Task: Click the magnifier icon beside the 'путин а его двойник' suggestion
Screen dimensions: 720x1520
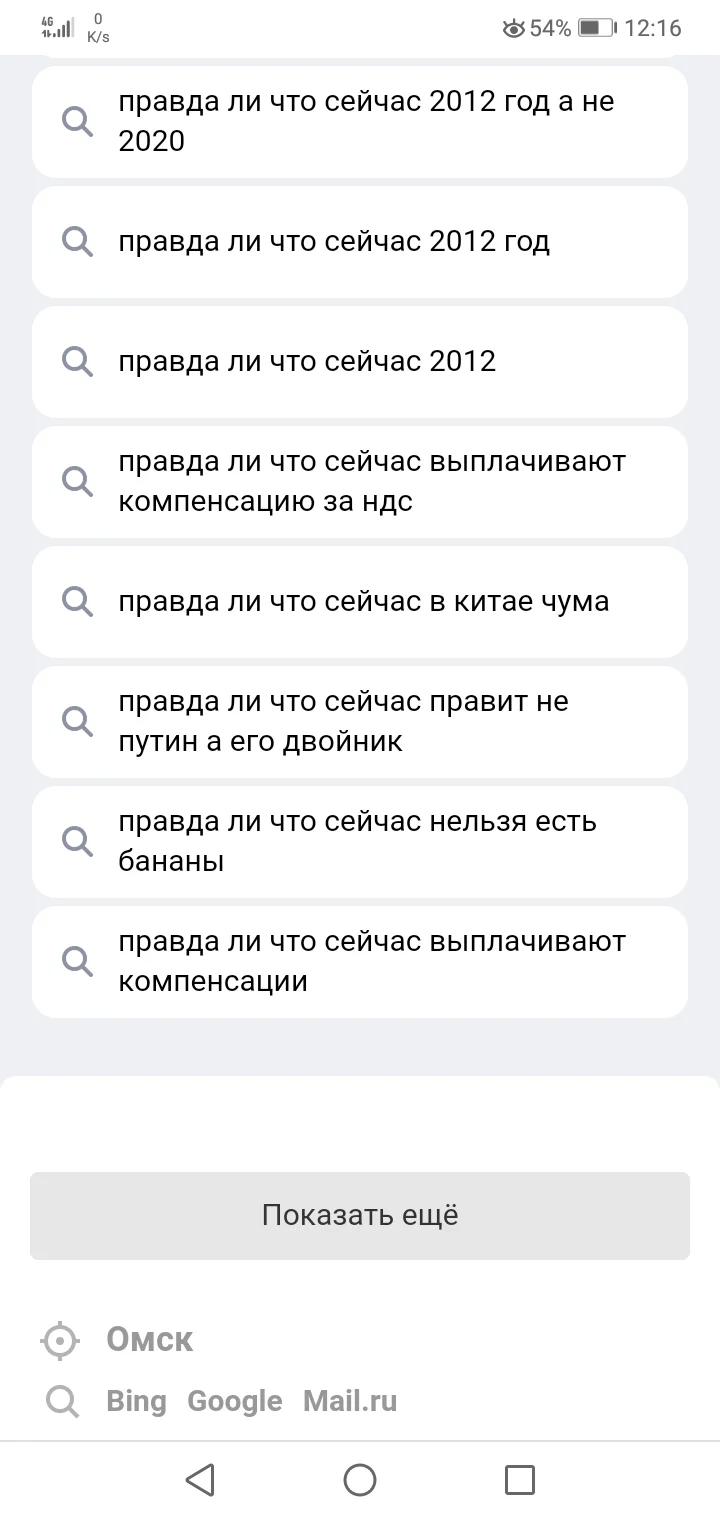Action: pyautogui.click(x=77, y=721)
